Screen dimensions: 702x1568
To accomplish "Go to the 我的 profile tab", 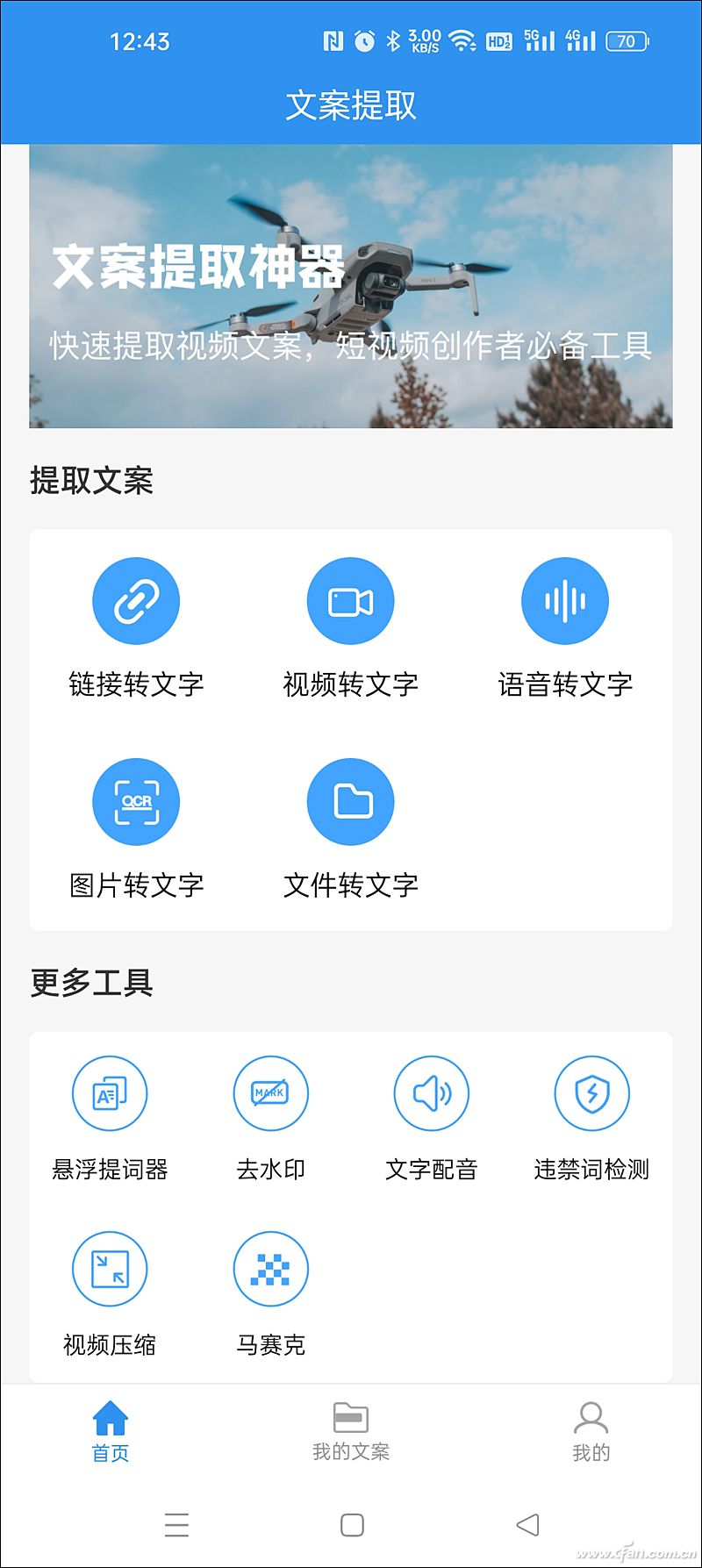I will pyautogui.click(x=591, y=1431).
